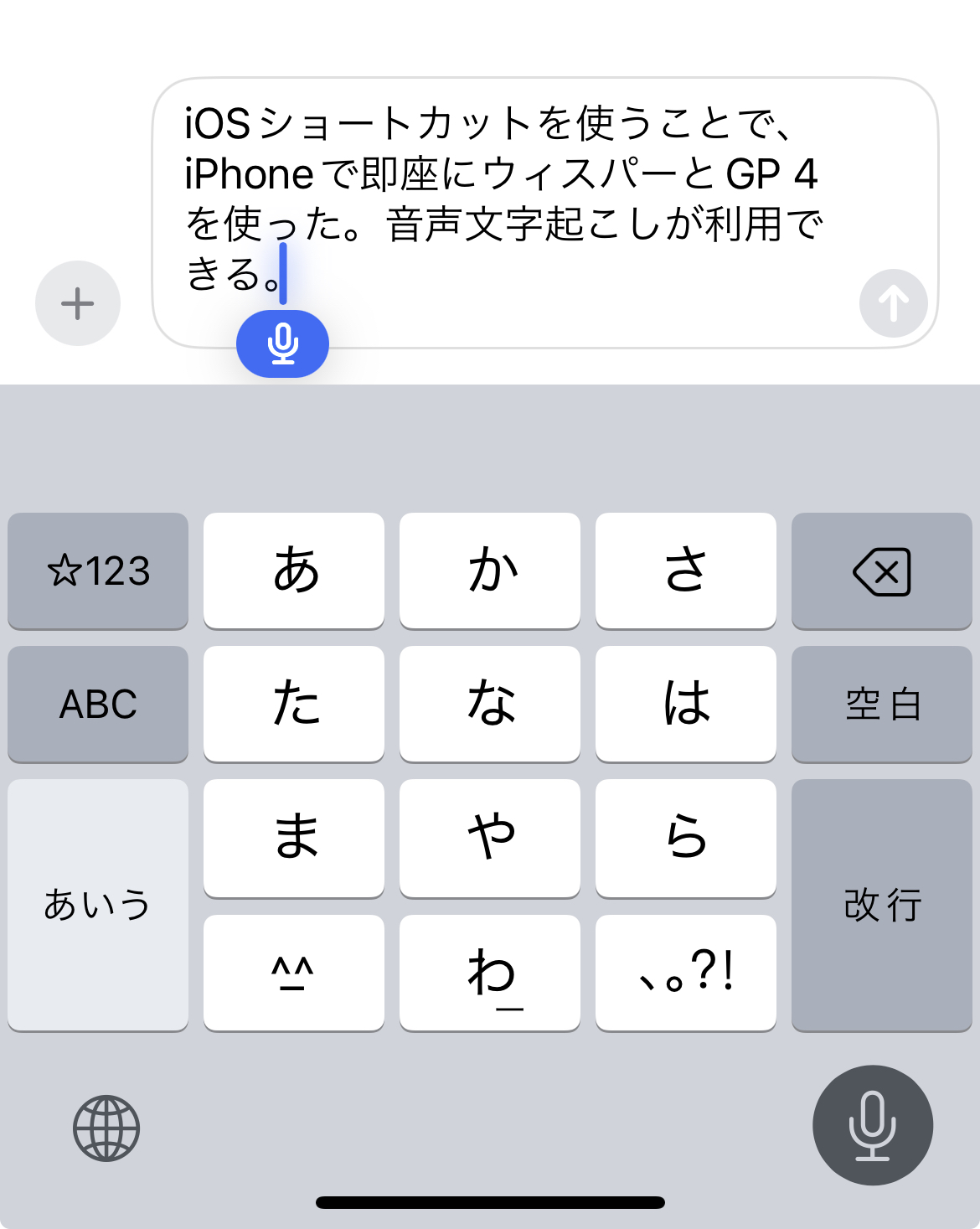Add a line break with 改行
The height and width of the screenshot is (1229, 980).
(881, 905)
